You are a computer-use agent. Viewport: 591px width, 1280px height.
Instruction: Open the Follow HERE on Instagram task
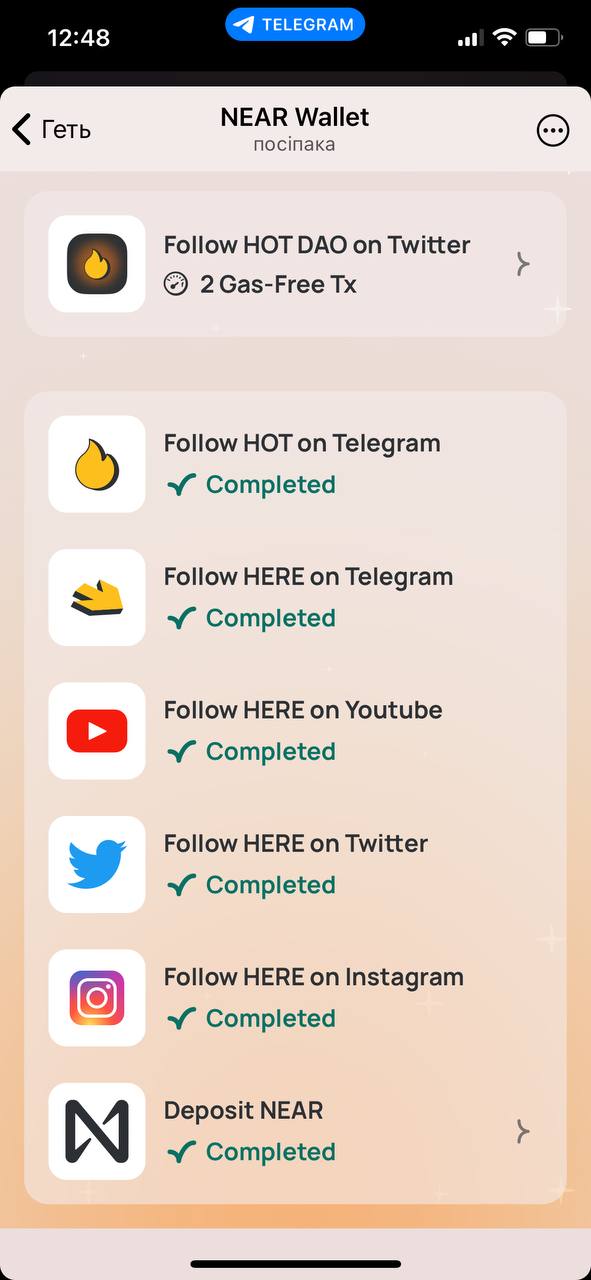(295, 998)
